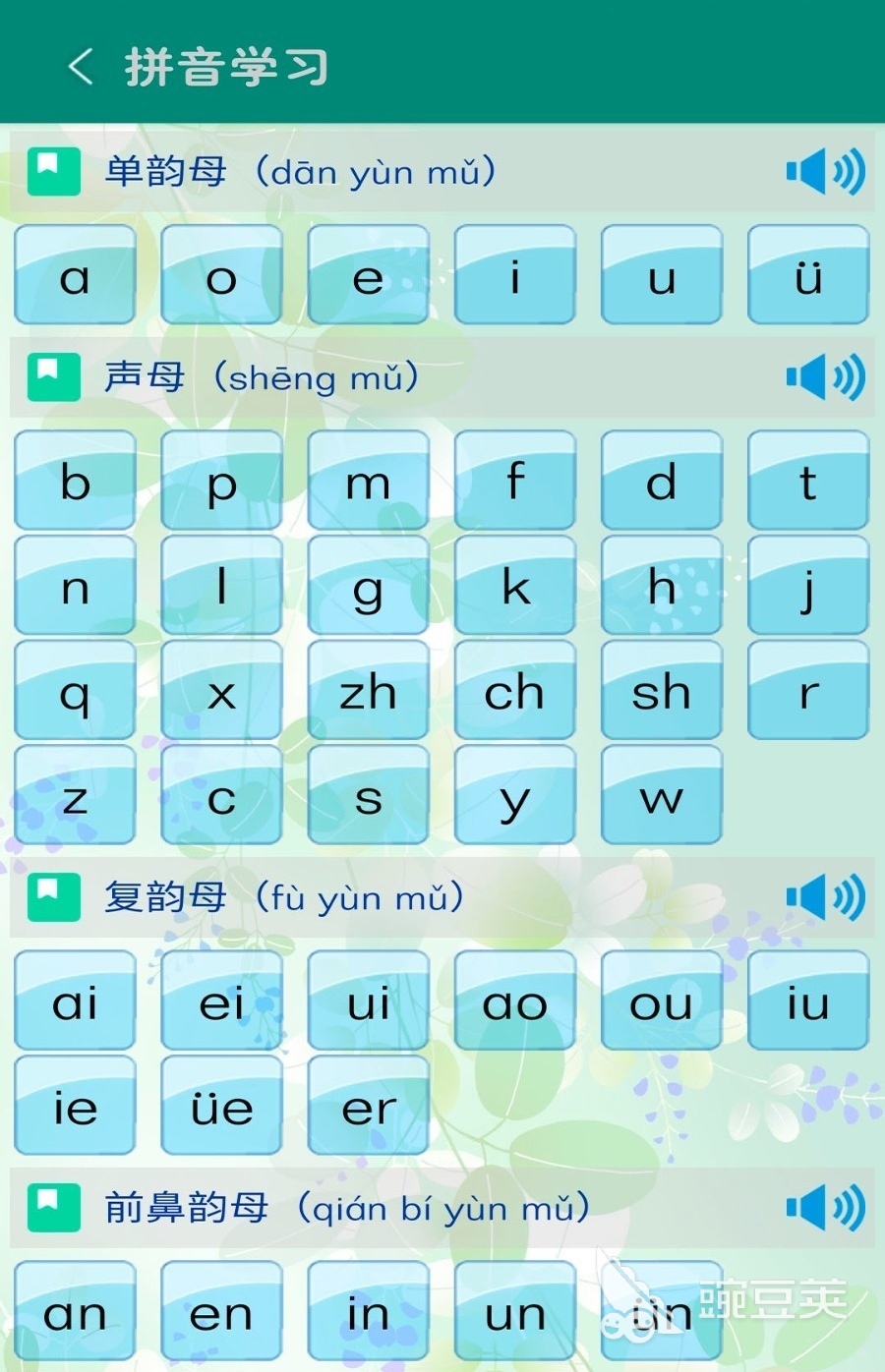This screenshot has height=1372, width=885.
Task: Tap the initial k
Action: pos(514,586)
